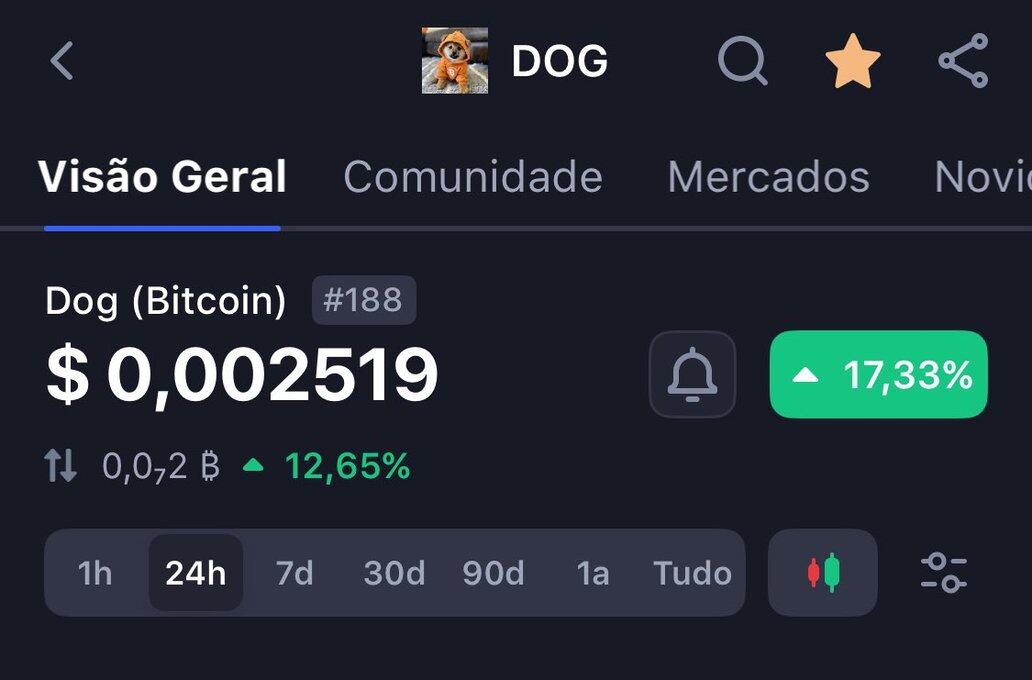Set a price alert with the bell
The width and height of the screenshot is (1032, 680).
click(692, 374)
